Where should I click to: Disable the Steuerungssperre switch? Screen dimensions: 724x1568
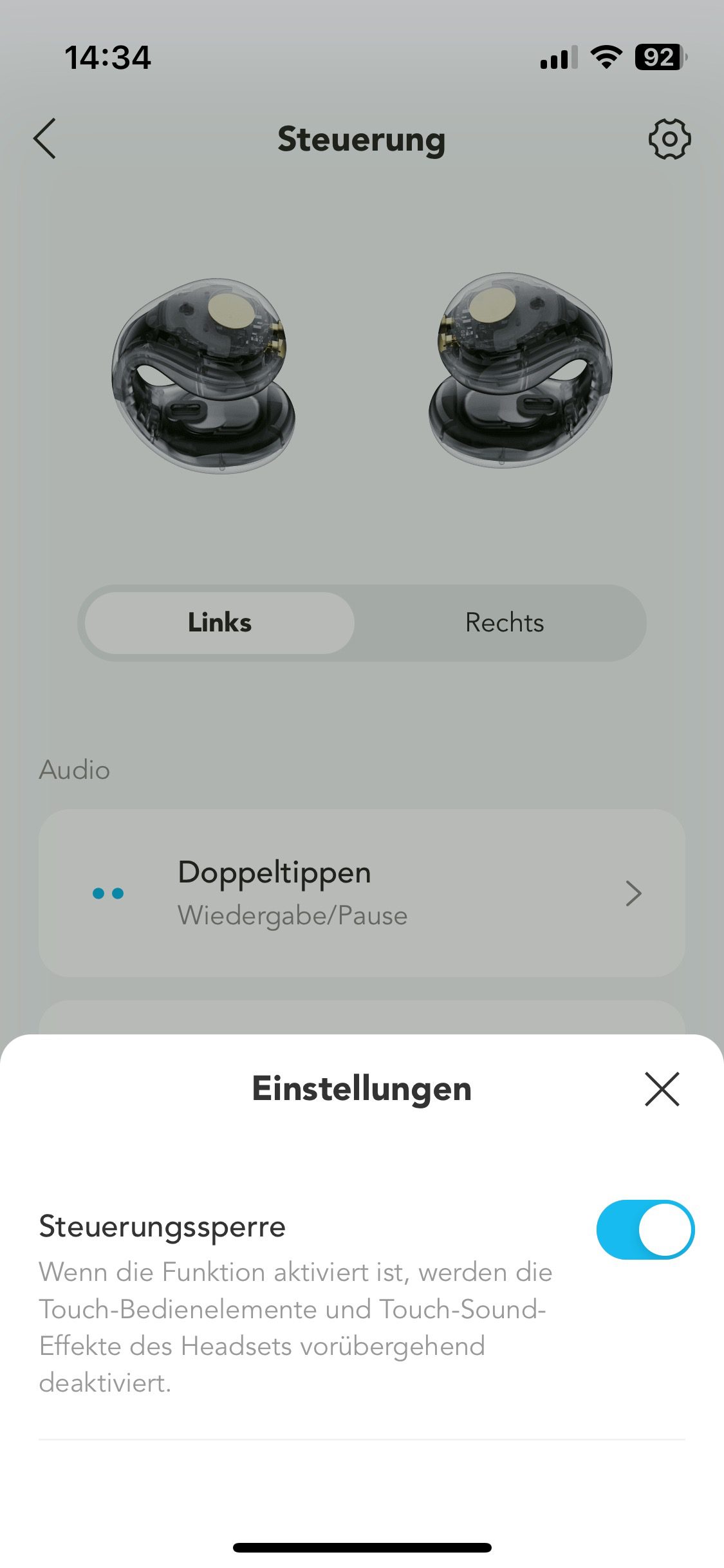[645, 1229]
